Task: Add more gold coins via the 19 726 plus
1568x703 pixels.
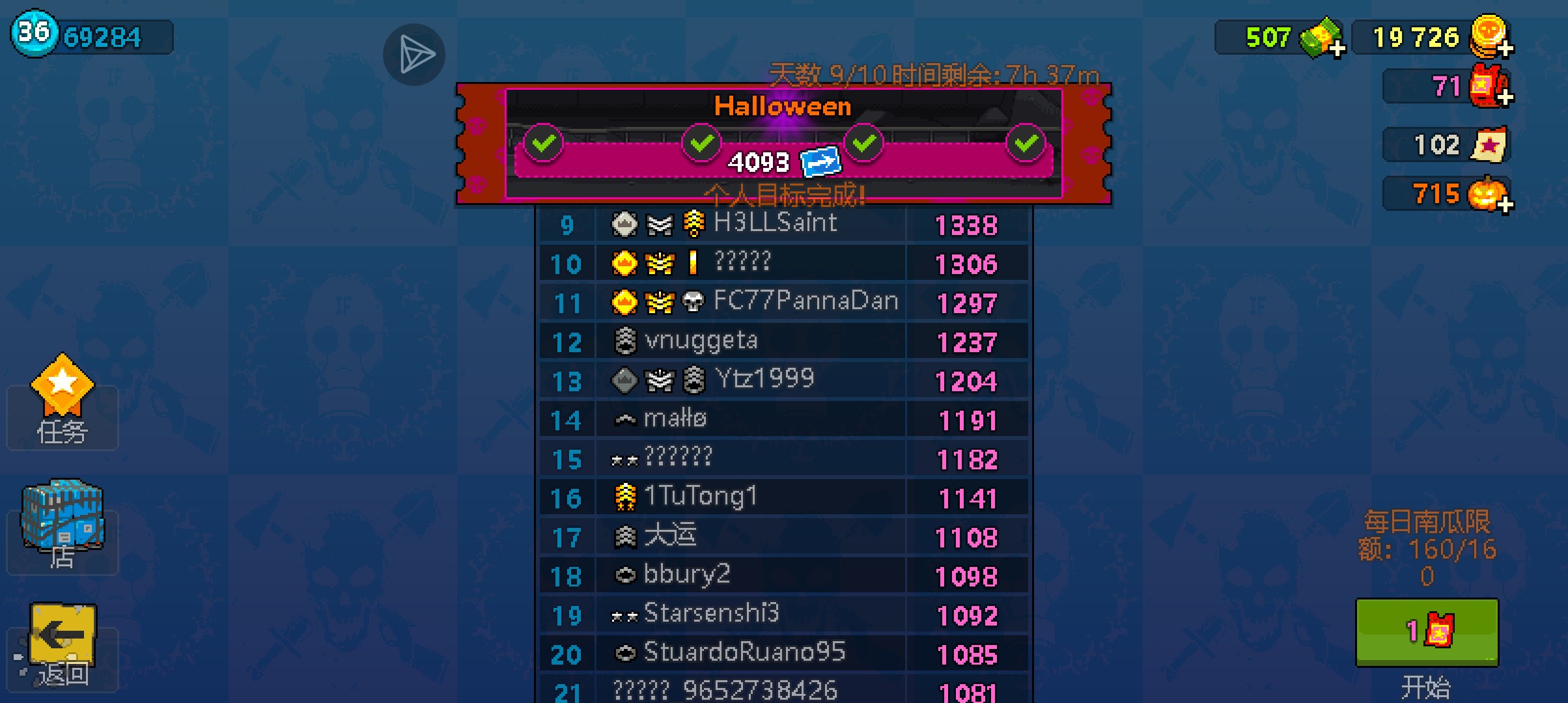Action: (1505, 49)
